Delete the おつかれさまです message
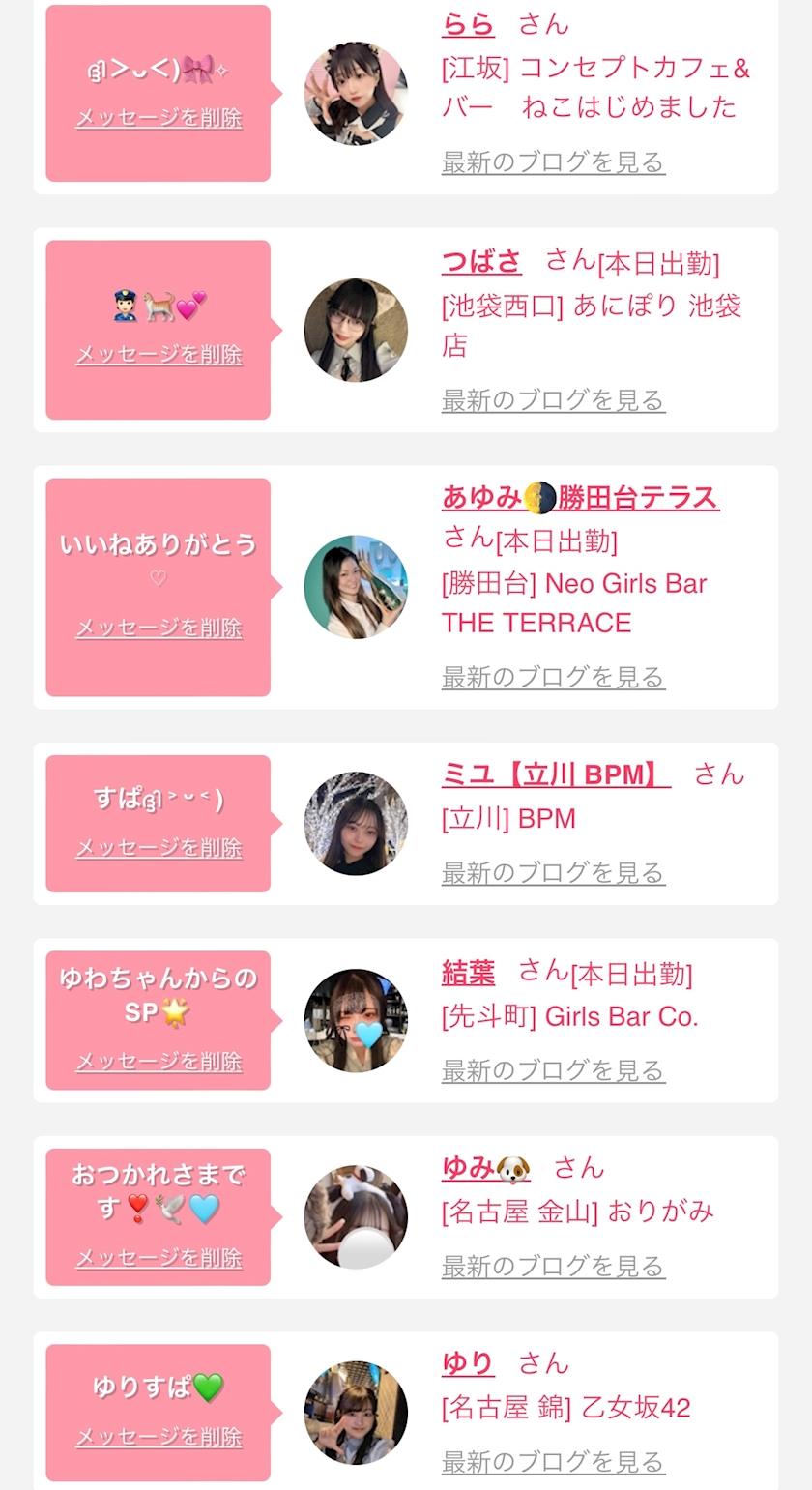812x1490 pixels. [159, 1258]
